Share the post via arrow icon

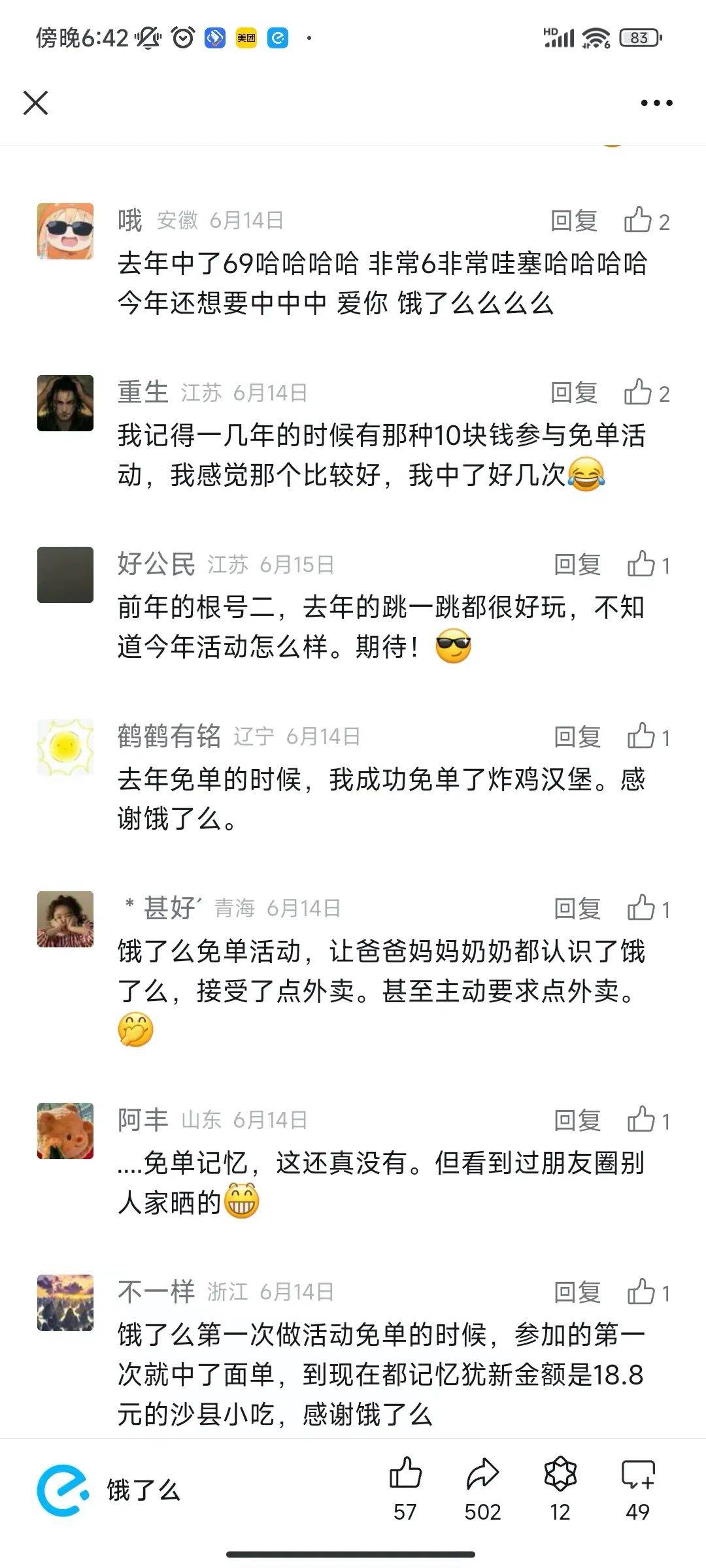[482, 1475]
